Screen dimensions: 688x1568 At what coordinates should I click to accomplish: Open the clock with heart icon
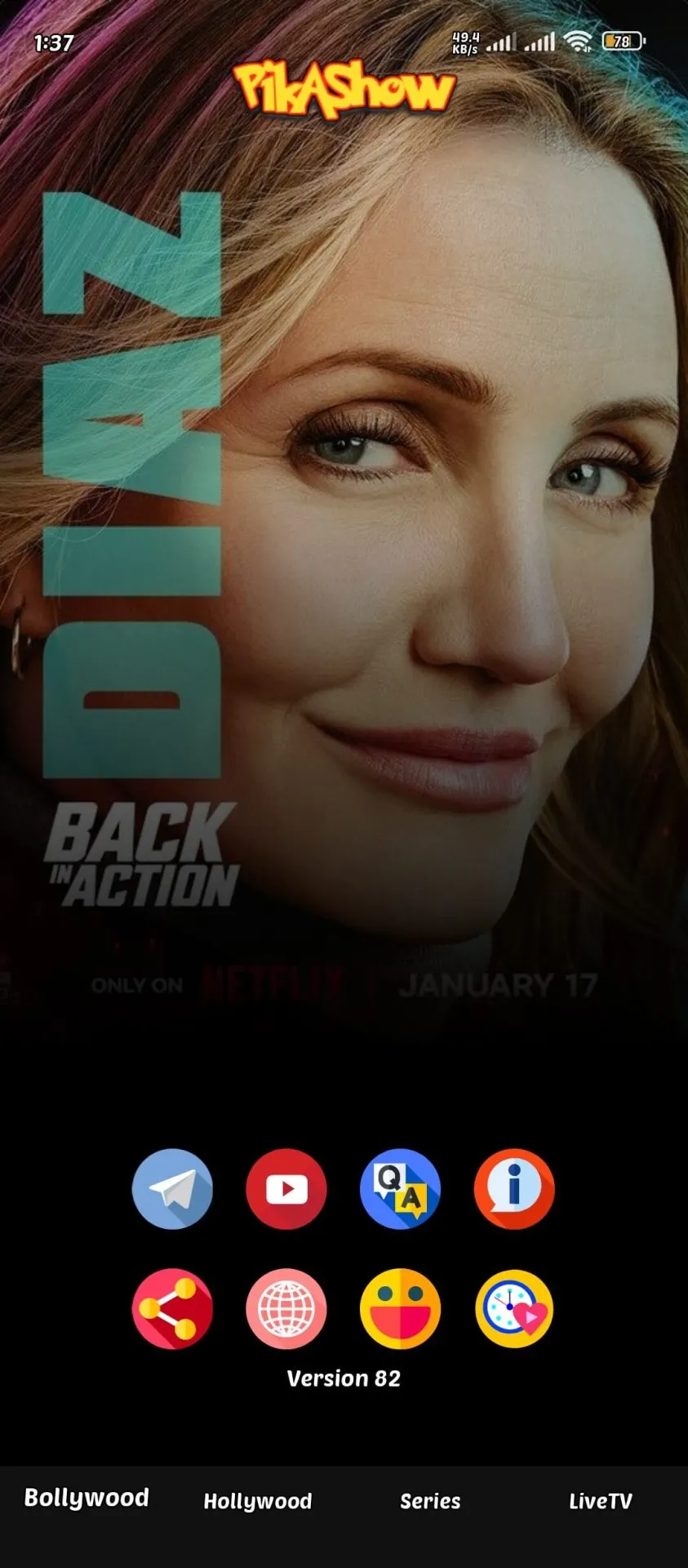point(514,1308)
